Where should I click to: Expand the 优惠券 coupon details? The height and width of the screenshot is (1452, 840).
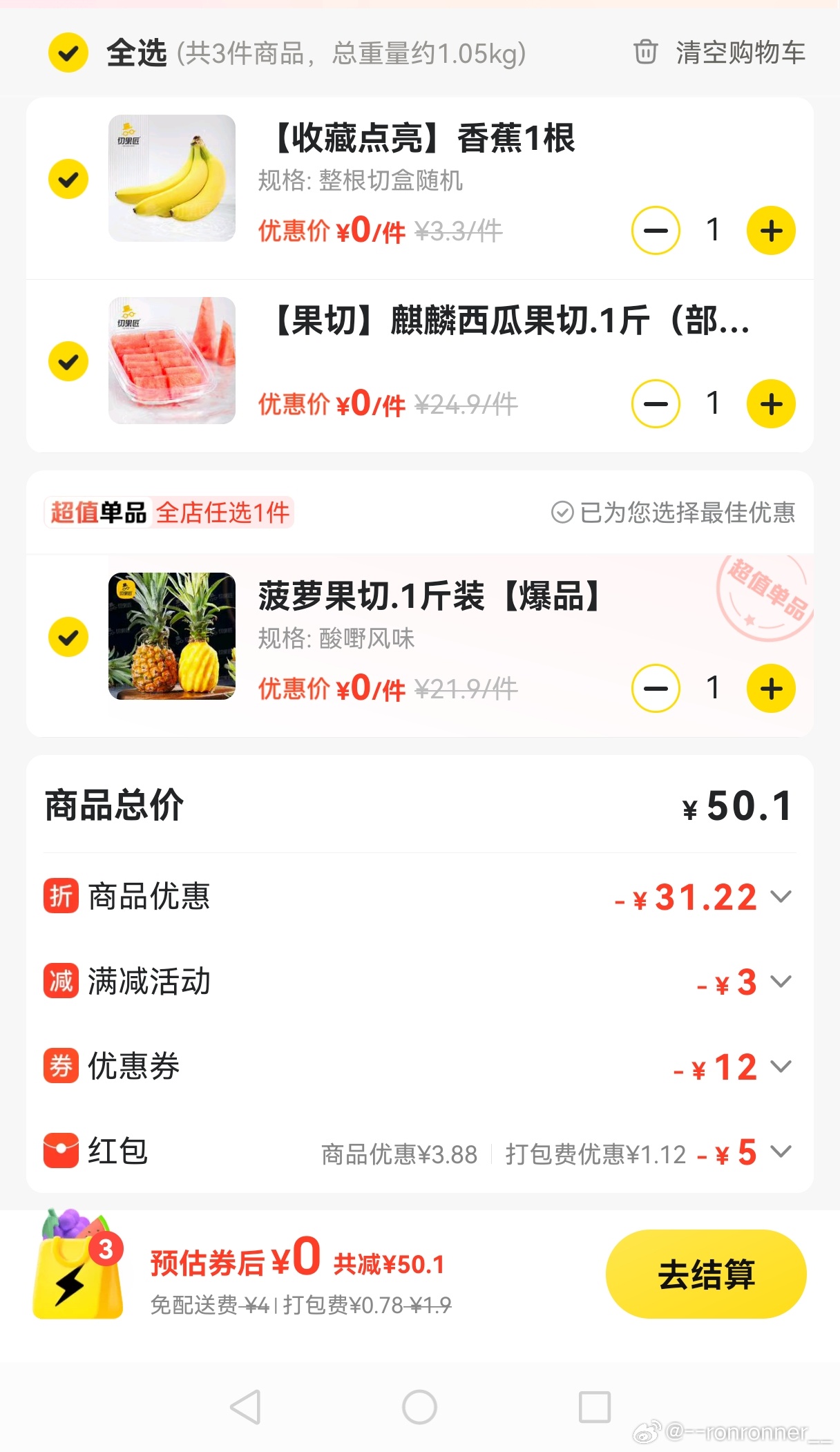(781, 1067)
